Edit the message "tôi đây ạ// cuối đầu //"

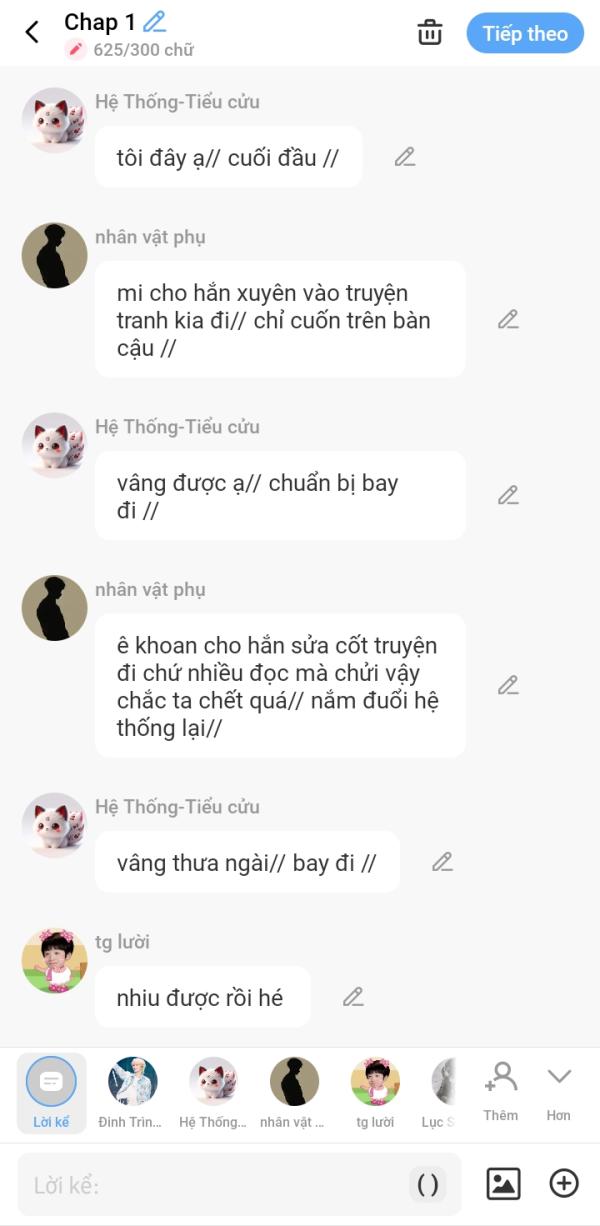click(x=405, y=157)
